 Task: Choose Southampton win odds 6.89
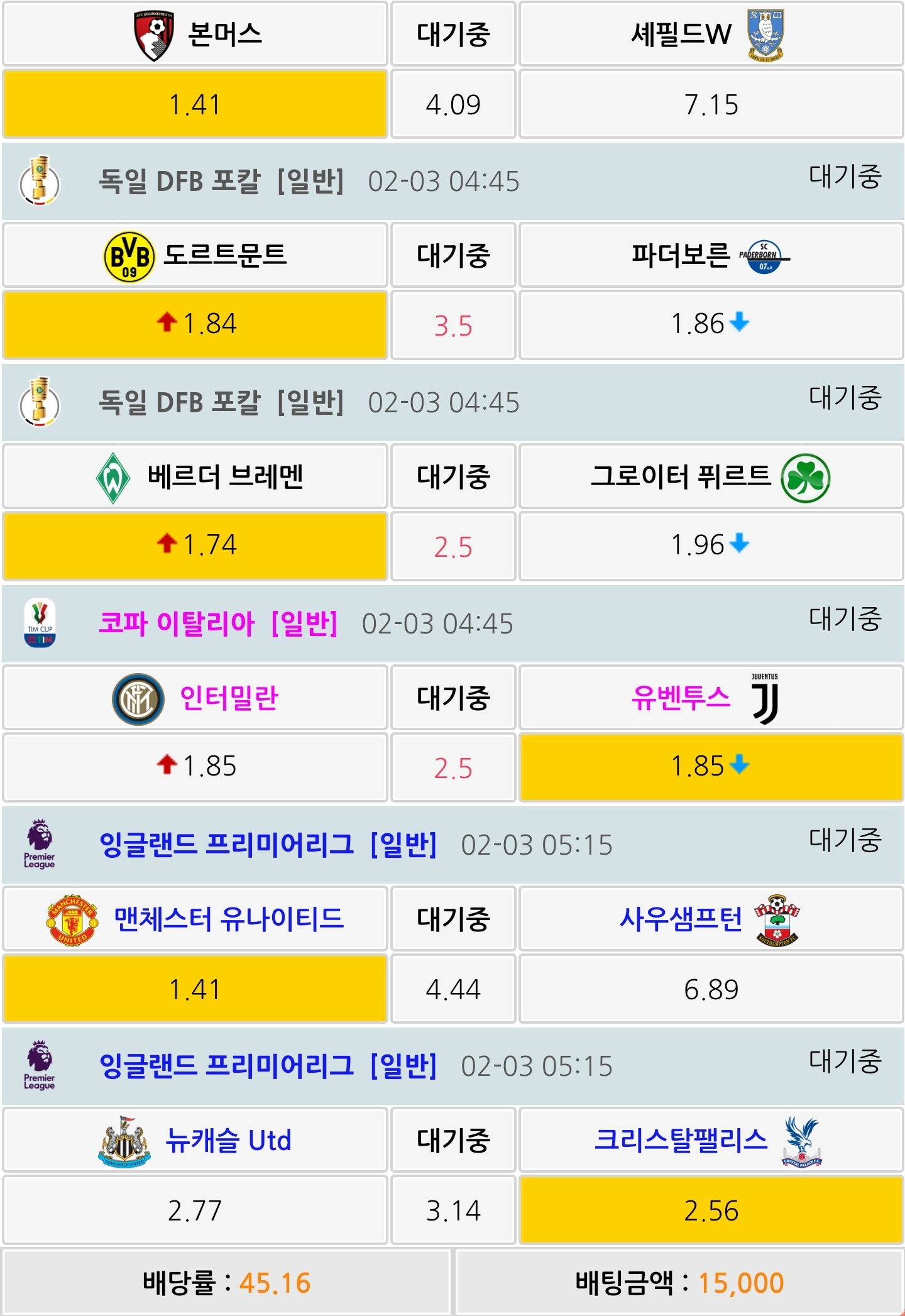pyautogui.click(x=711, y=989)
